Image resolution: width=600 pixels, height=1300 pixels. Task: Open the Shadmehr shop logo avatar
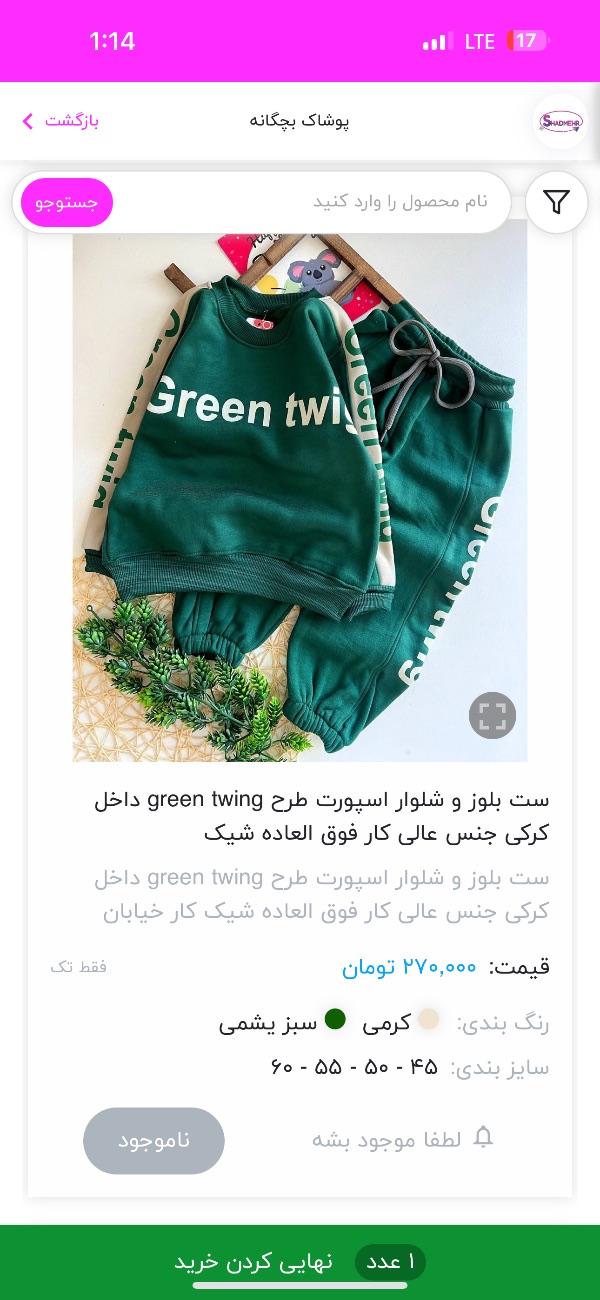(x=560, y=121)
